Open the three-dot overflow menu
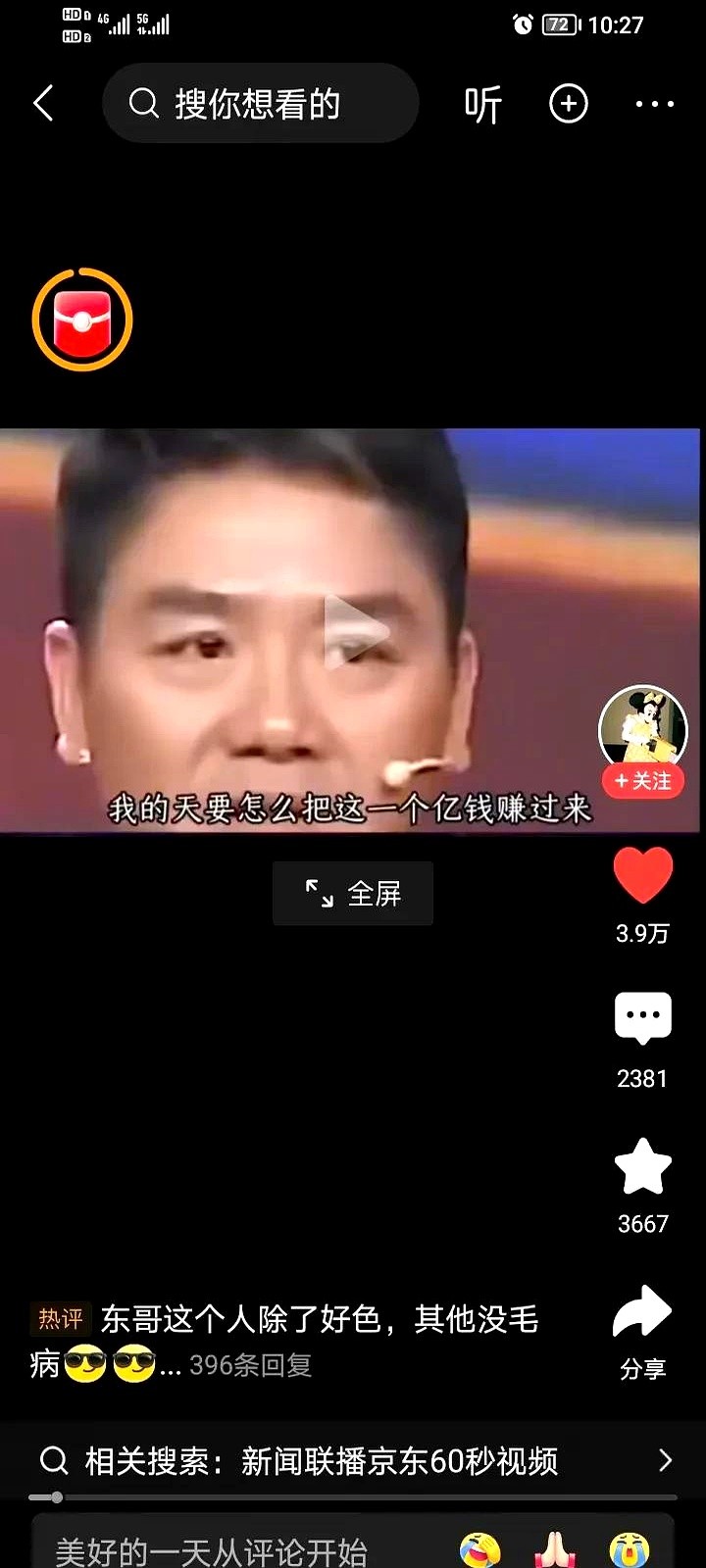The image size is (706, 1568). (x=655, y=104)
